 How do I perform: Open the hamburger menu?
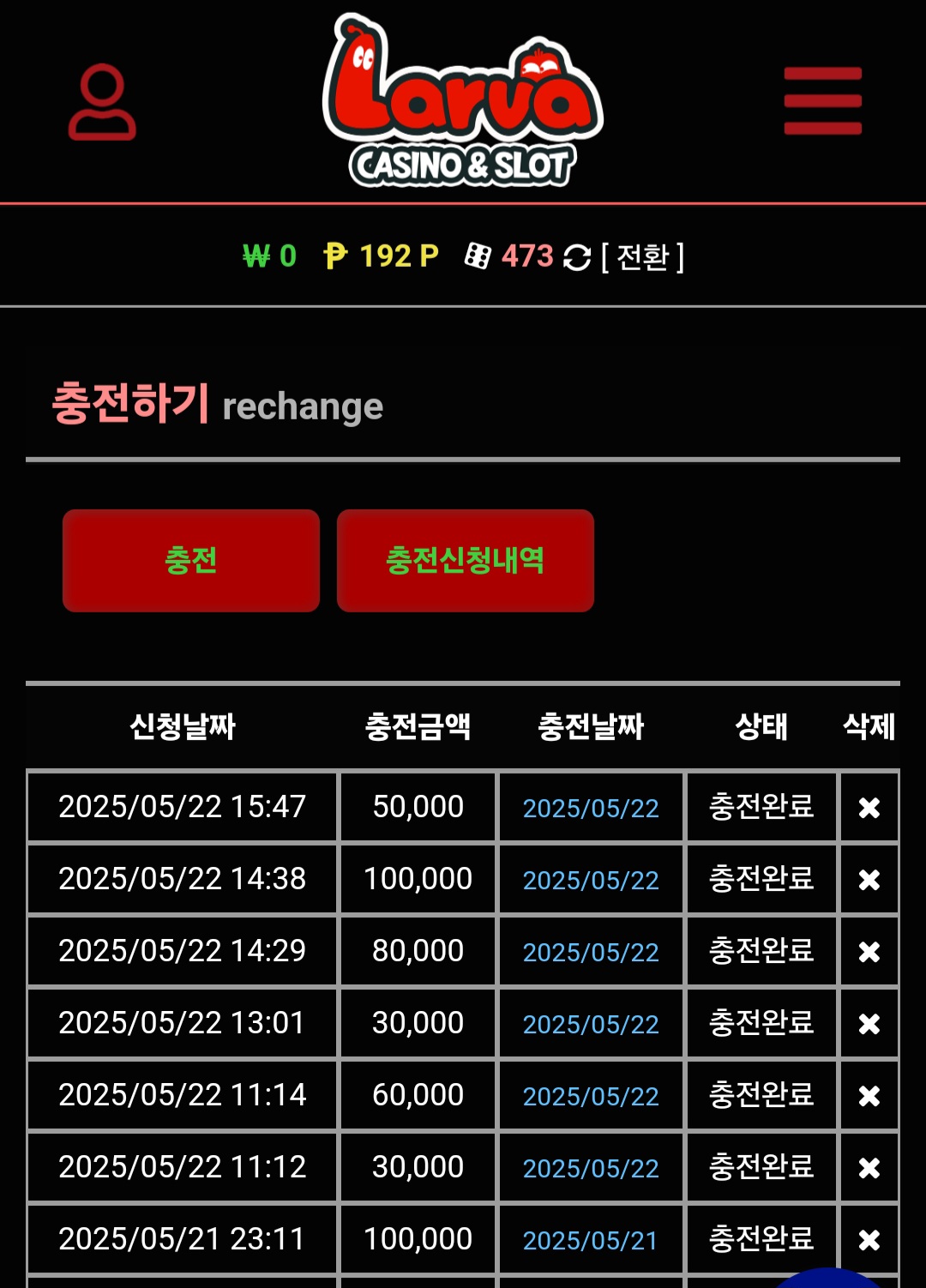click(x=822, y=101)
